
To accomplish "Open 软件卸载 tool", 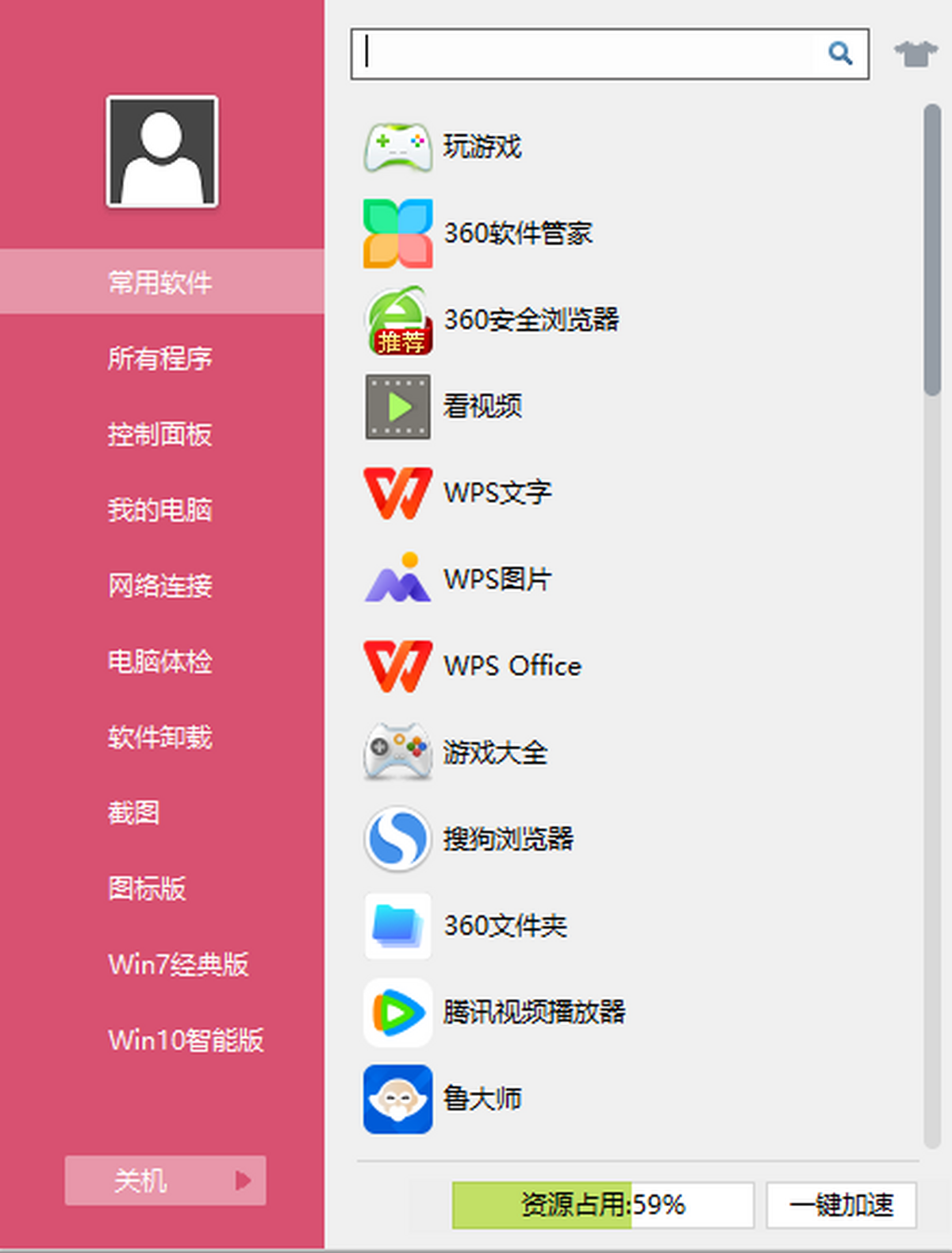I will click(x=160, y=737).
